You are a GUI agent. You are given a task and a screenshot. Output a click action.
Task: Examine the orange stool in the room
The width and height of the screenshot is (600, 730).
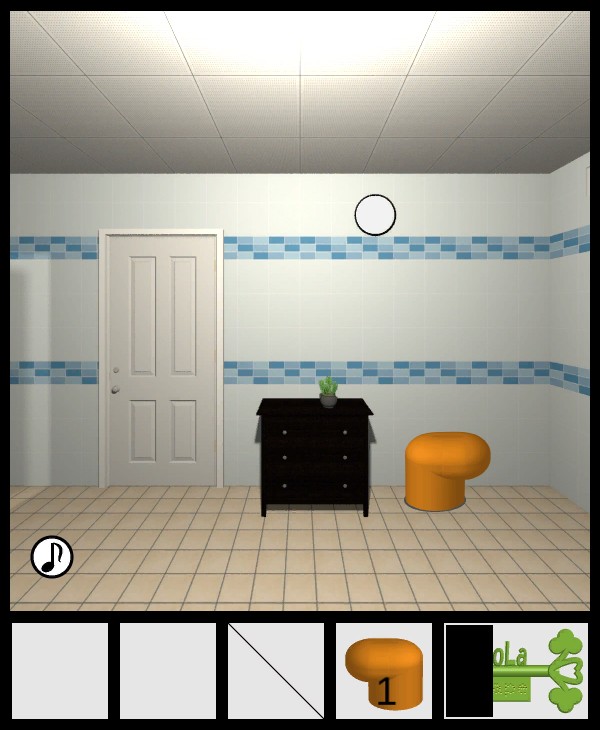tap(445, 469)
